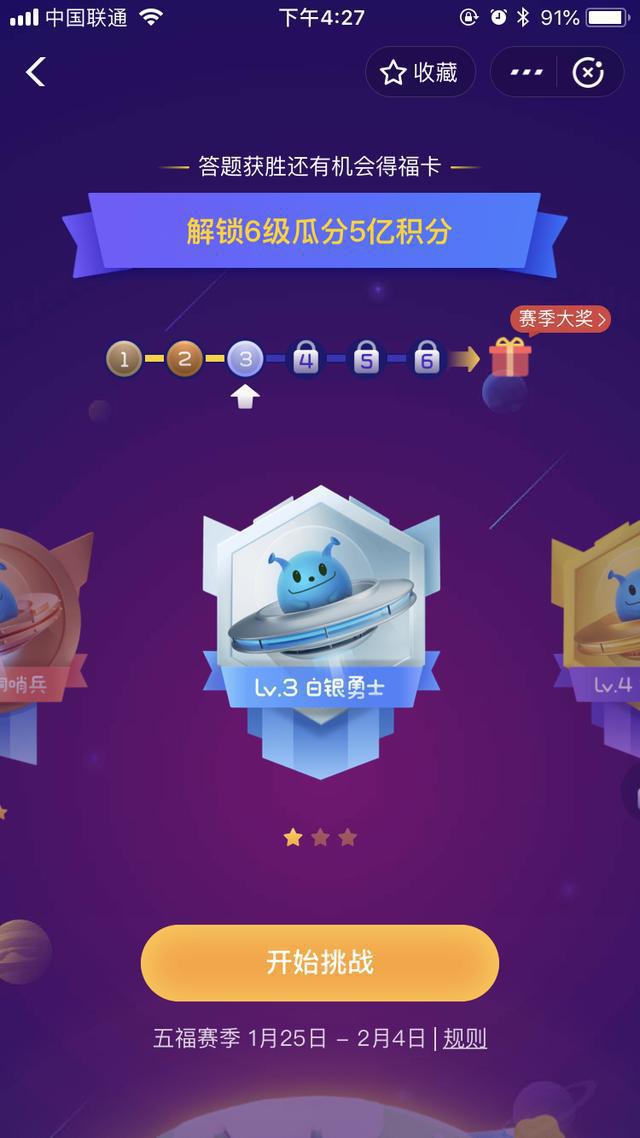This screenshot has width=640, height=1138.
Task: Open the 赛季大奖 season prize link
Action: (560, 319)
